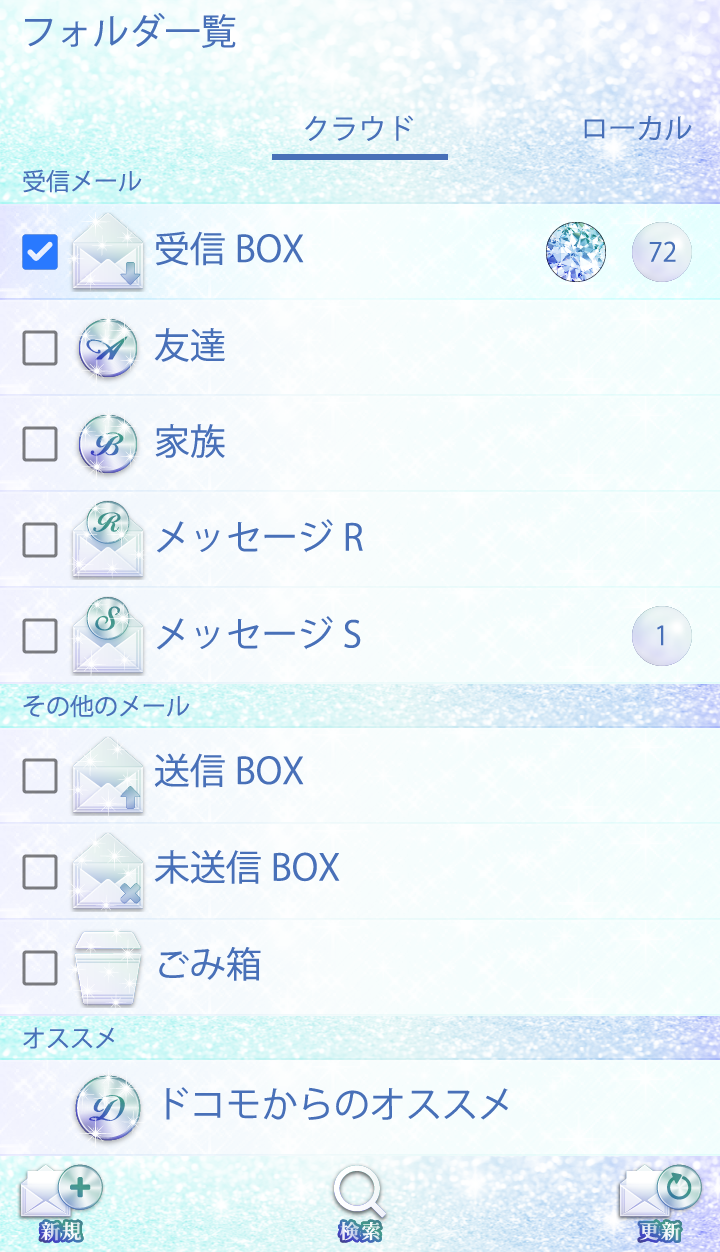
Task: Switch to the ローカル tab
Action: (x=636, y=128)
